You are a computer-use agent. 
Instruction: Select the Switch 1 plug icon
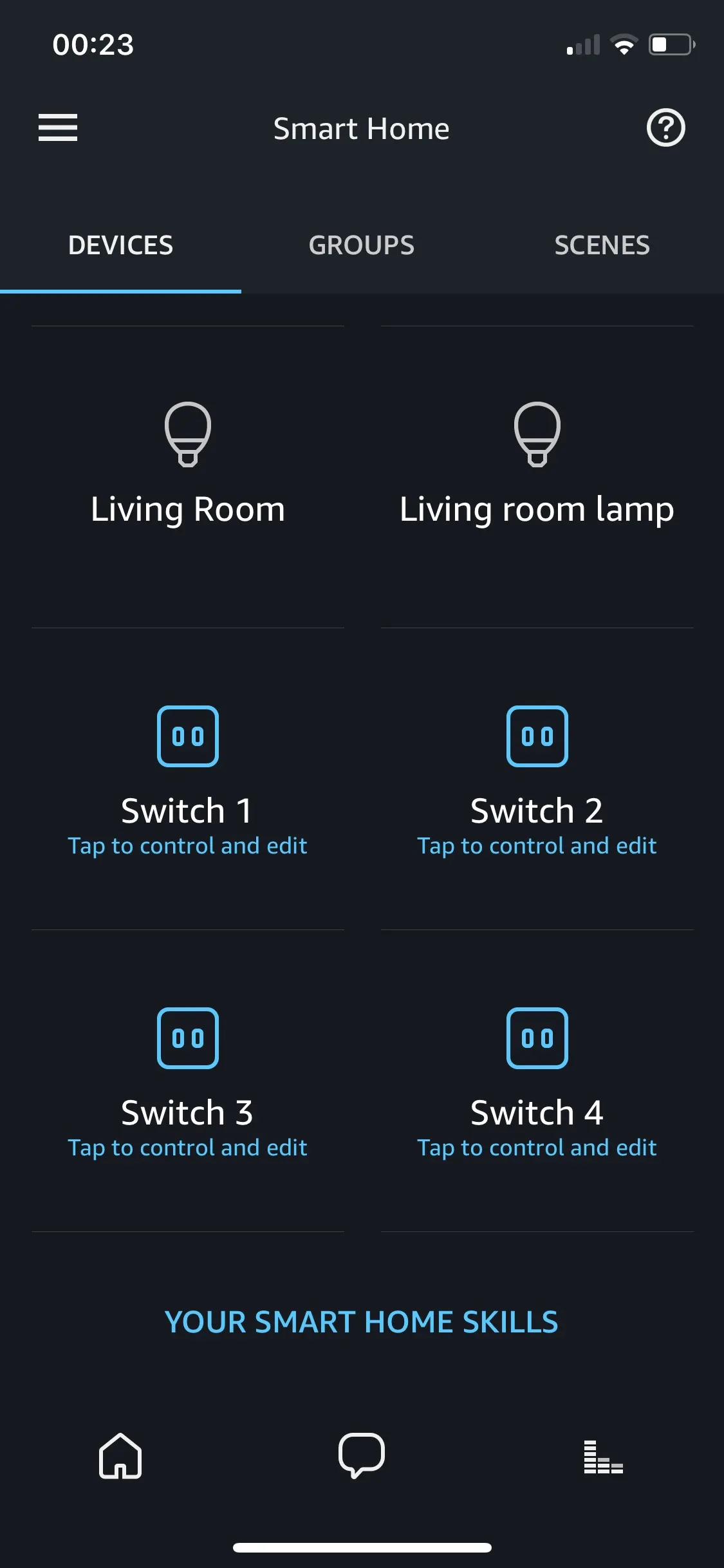tap(188, 736)
